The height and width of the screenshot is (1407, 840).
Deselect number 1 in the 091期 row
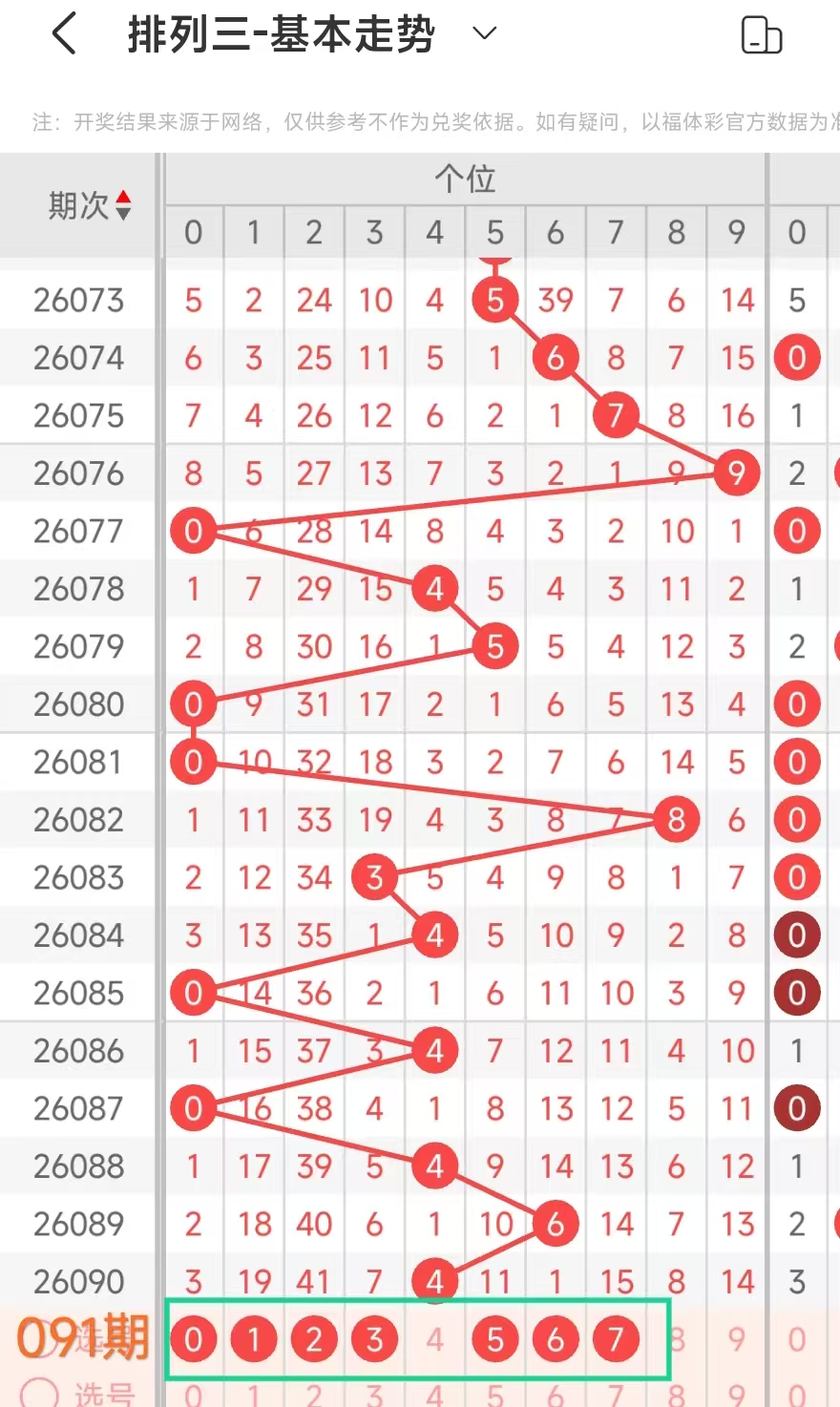point(253,1340)
